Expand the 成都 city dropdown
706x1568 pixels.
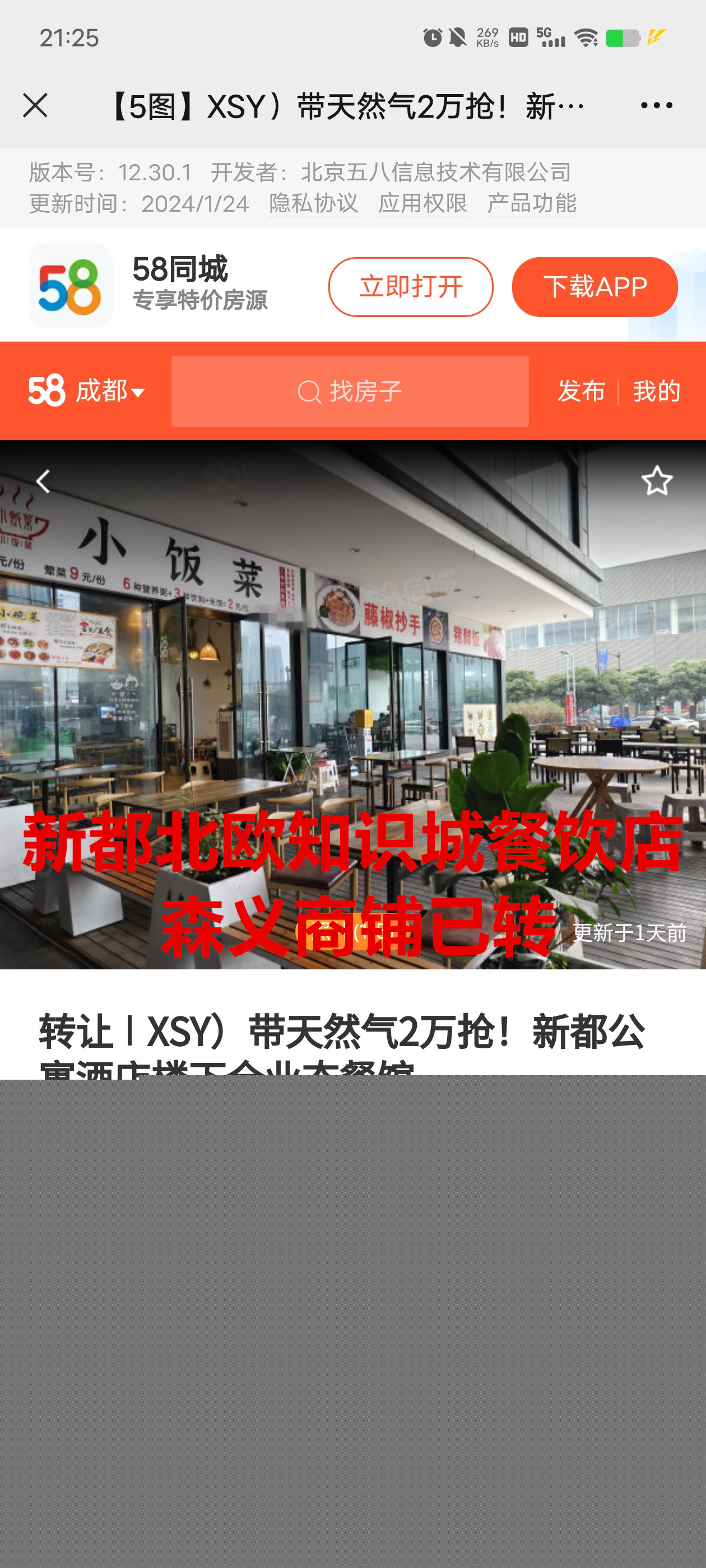[109, 391]
